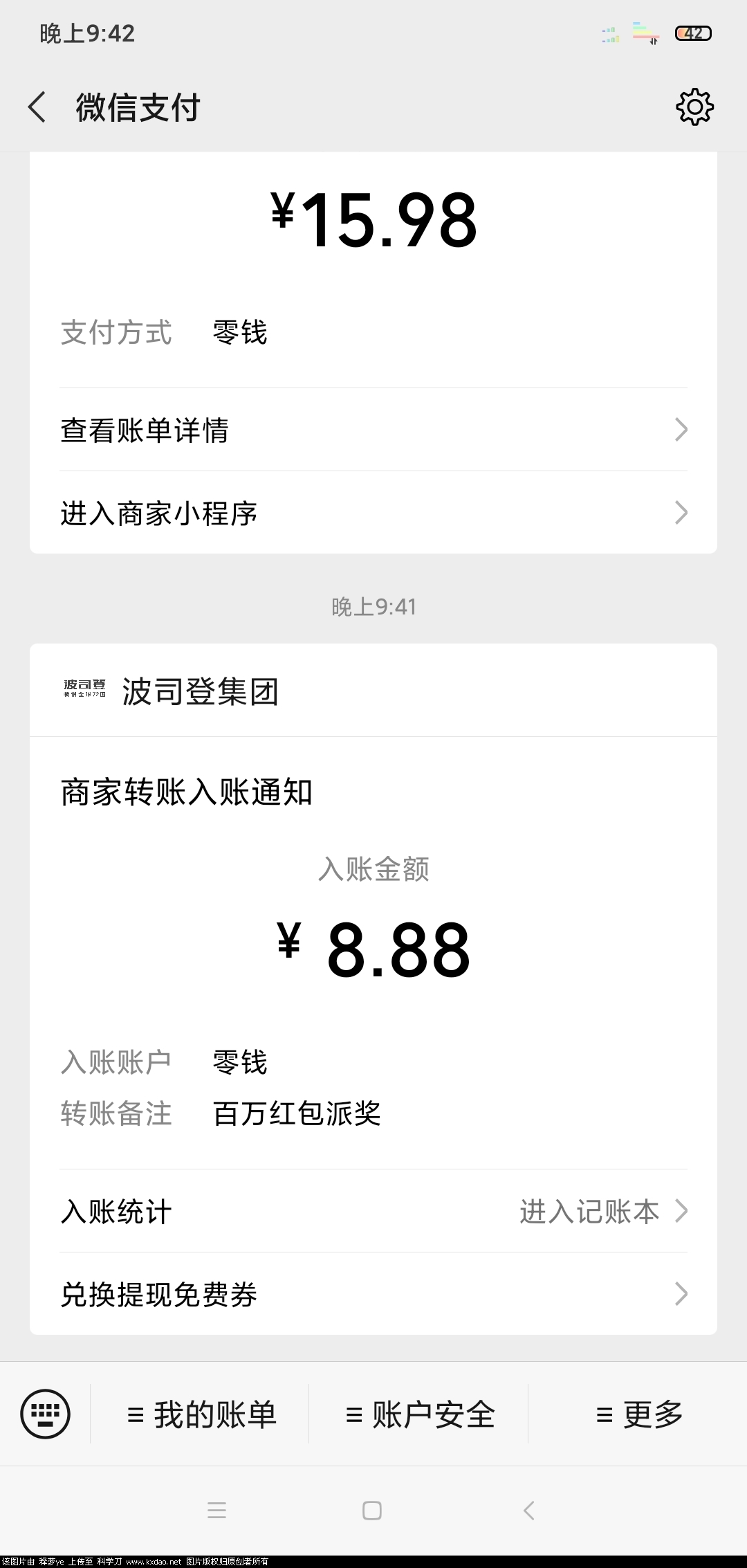
Task: Tap the signal strength icon in status bar
Action: pos(609,33)
